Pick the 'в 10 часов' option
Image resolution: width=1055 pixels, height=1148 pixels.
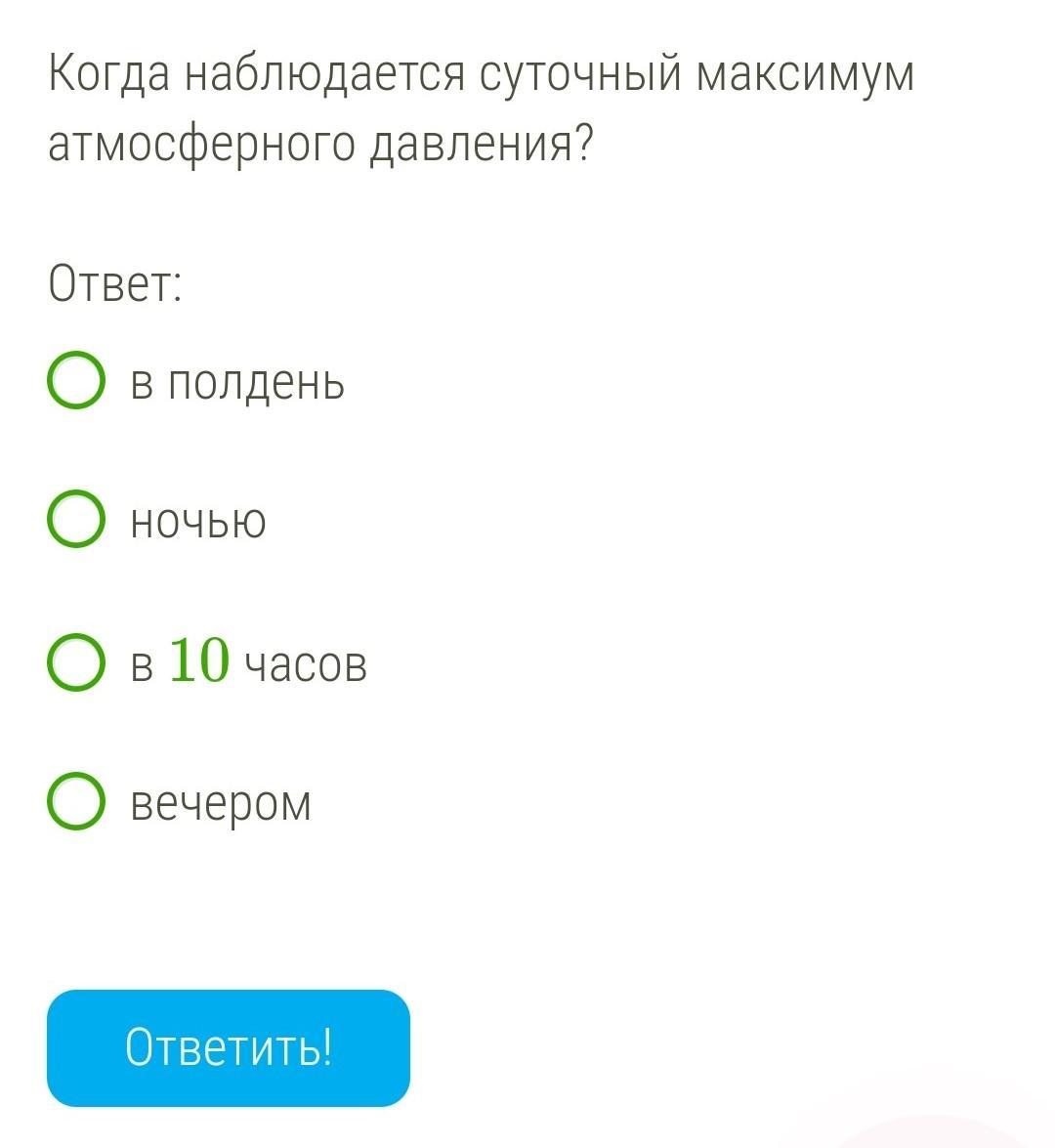coord(76,662)
